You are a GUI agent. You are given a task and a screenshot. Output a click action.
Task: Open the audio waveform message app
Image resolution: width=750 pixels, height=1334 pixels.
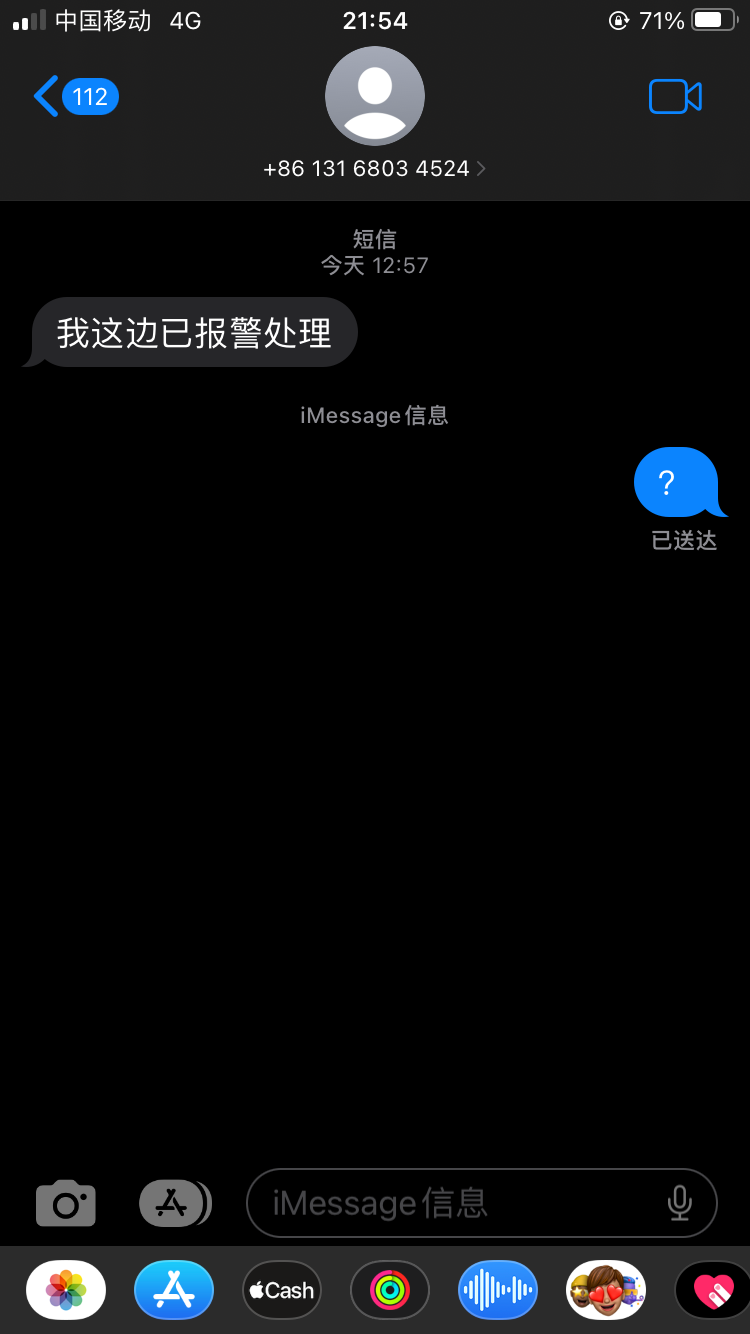click(498, 1290)
